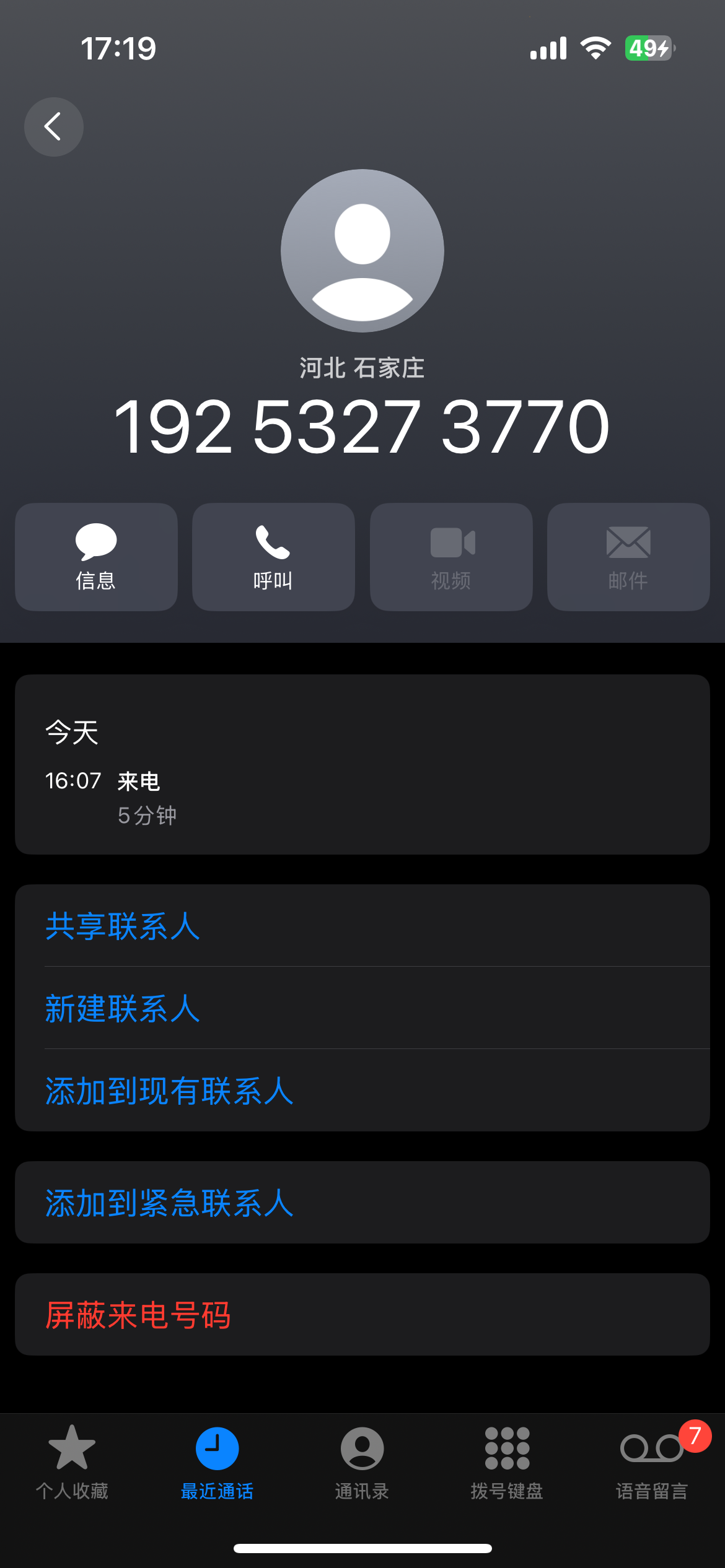Tap the voicemail badge showing 7

(x=695, y=1435)
